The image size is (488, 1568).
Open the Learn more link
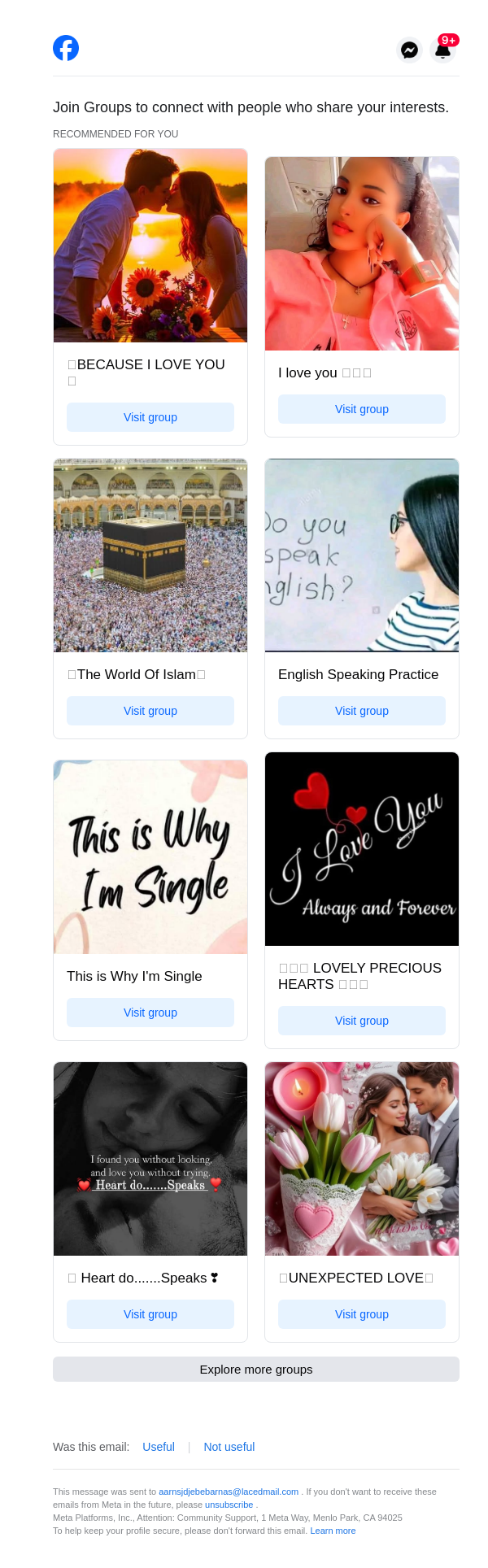click(333, 1531)
